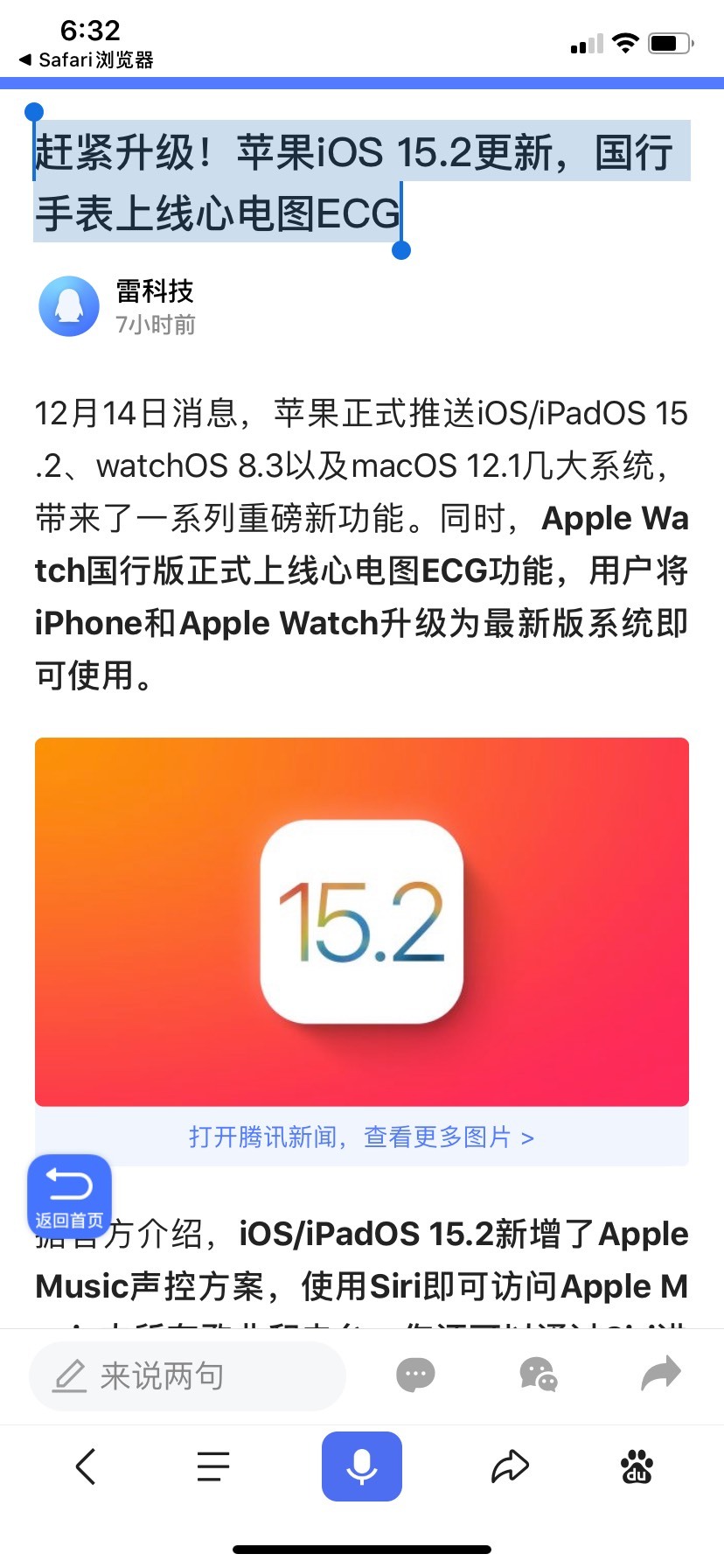Screen dimensions: 724x1568
Task: Open the browser menu lines icon
Action: pos(213,1466)
